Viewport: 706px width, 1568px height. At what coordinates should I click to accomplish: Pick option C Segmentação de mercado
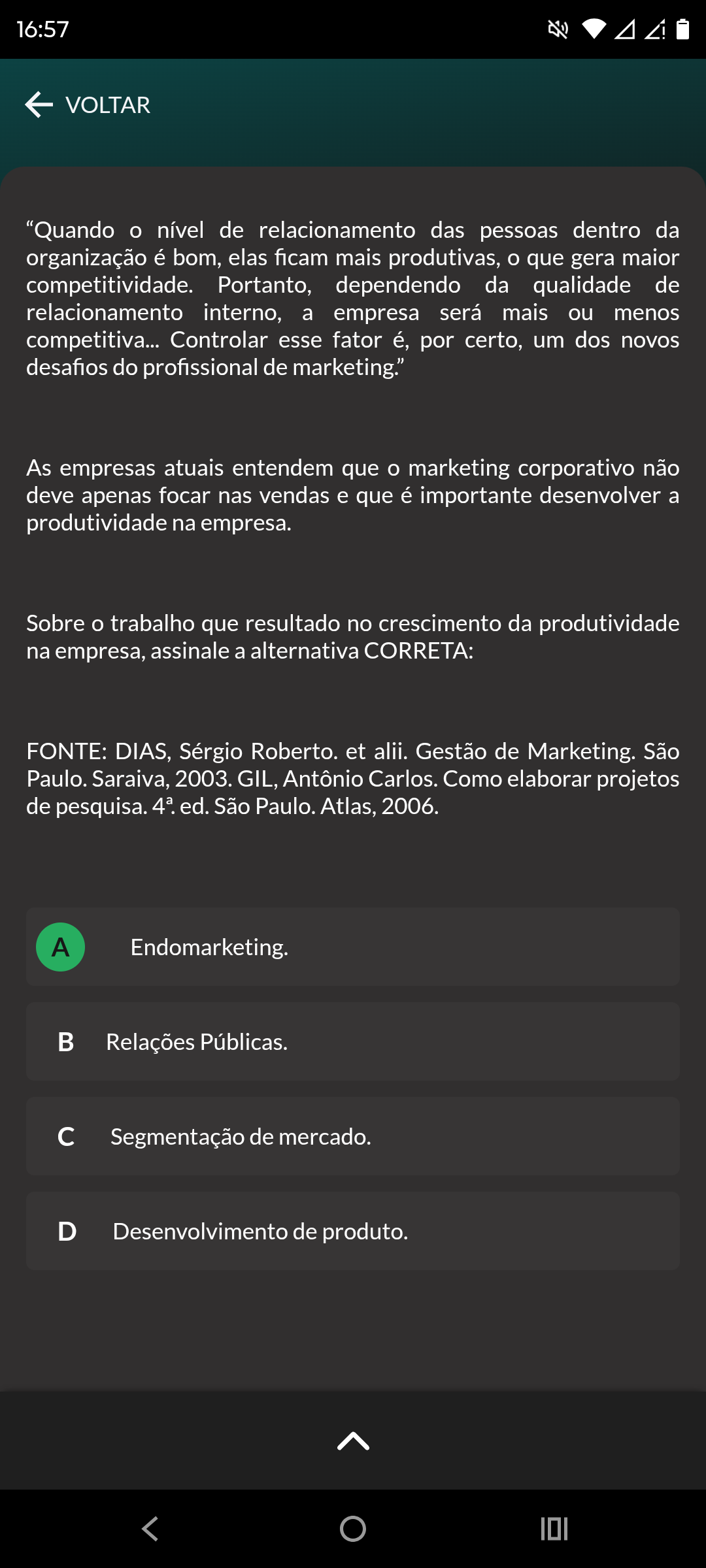(353, 1136)
